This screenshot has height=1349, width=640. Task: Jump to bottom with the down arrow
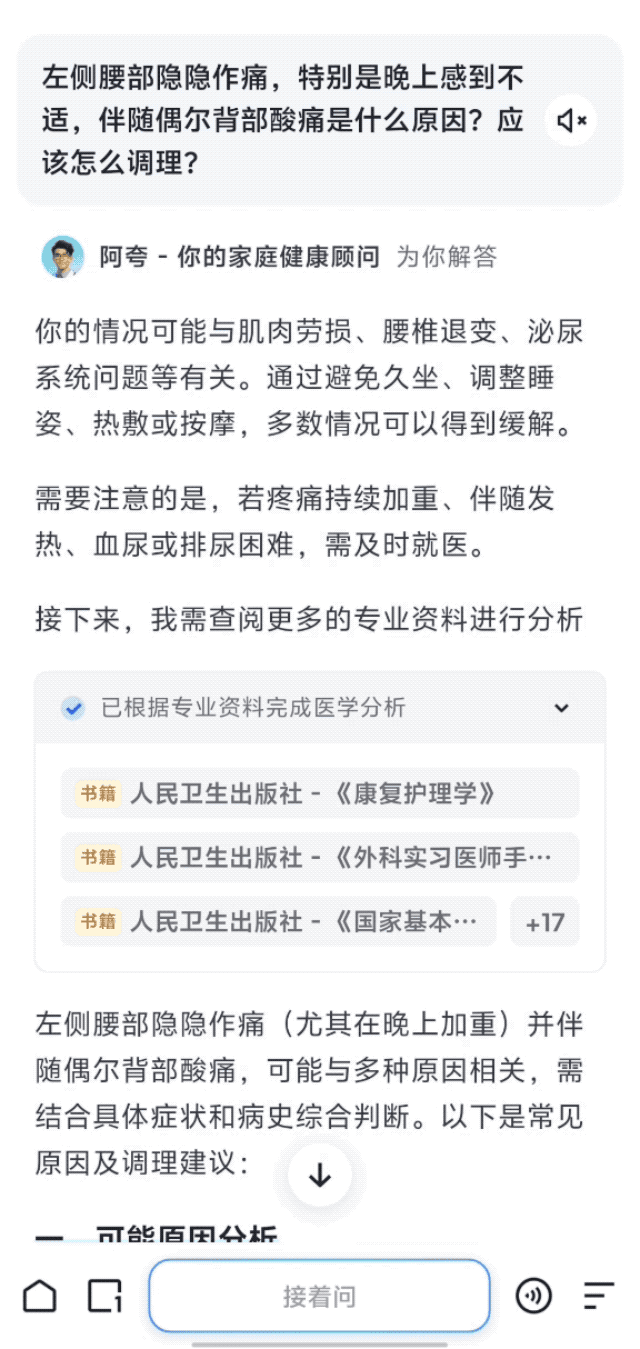[x=320, y=1176]
